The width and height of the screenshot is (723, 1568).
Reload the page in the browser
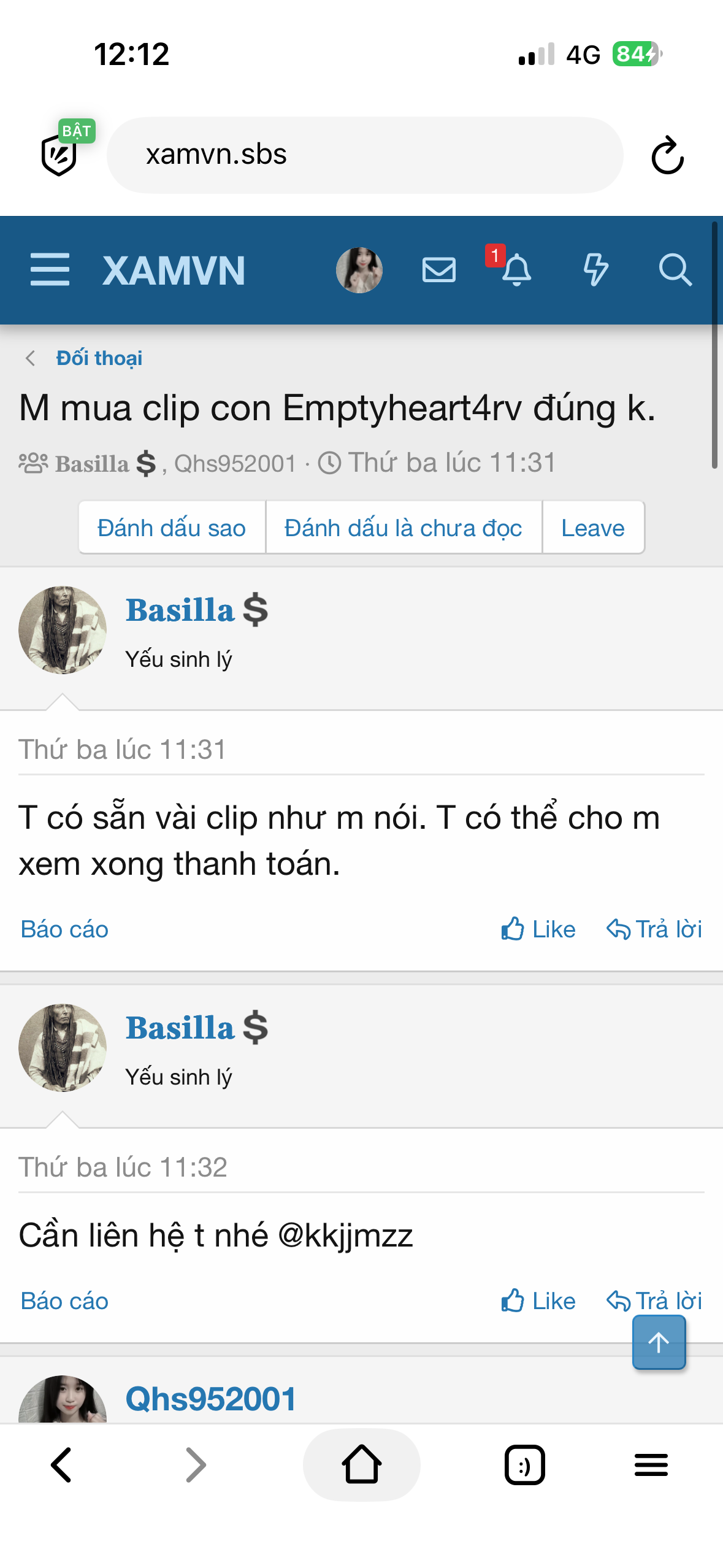pos(667,156)
